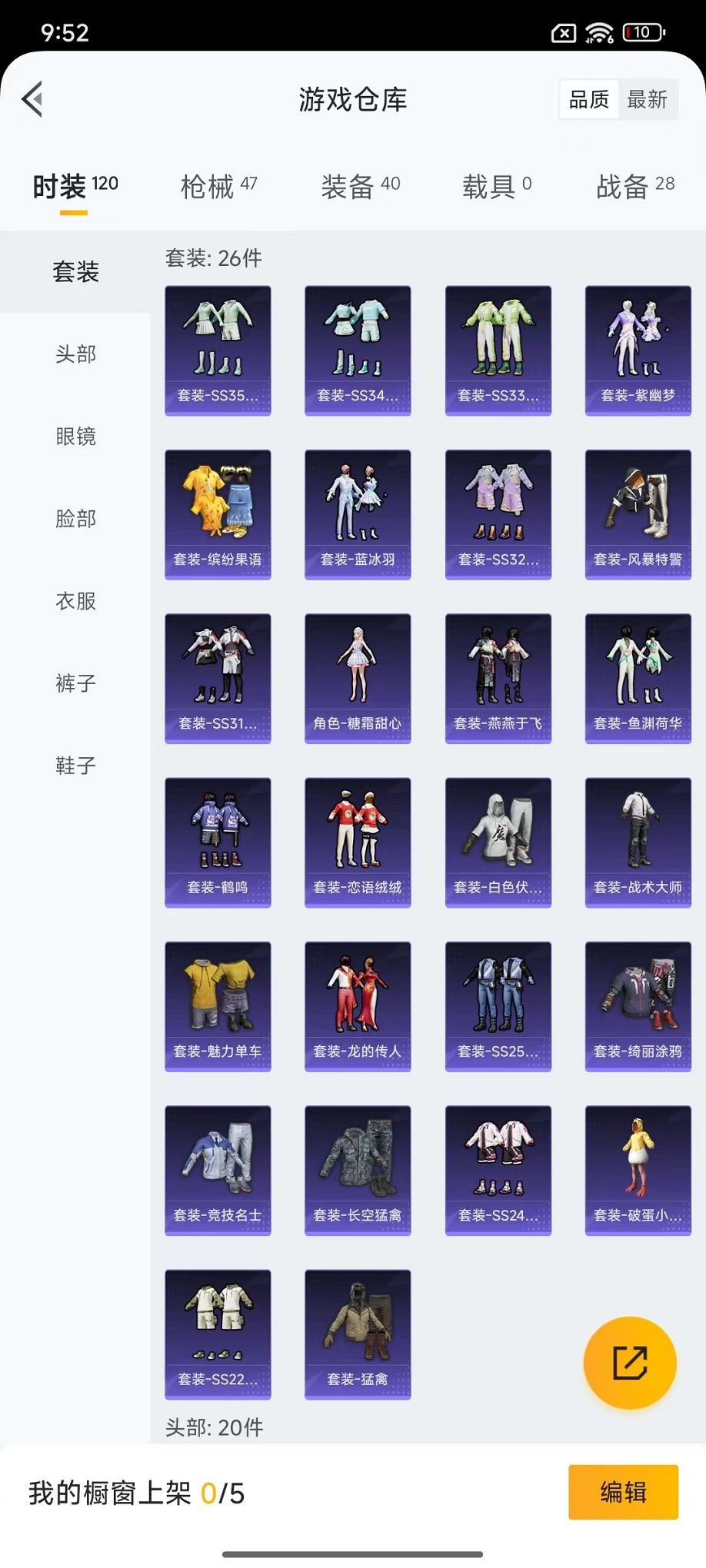The width and height of the screenshot is (706, 1568).
Task: Tap the 编辑 button
Action: (623, 1492)
